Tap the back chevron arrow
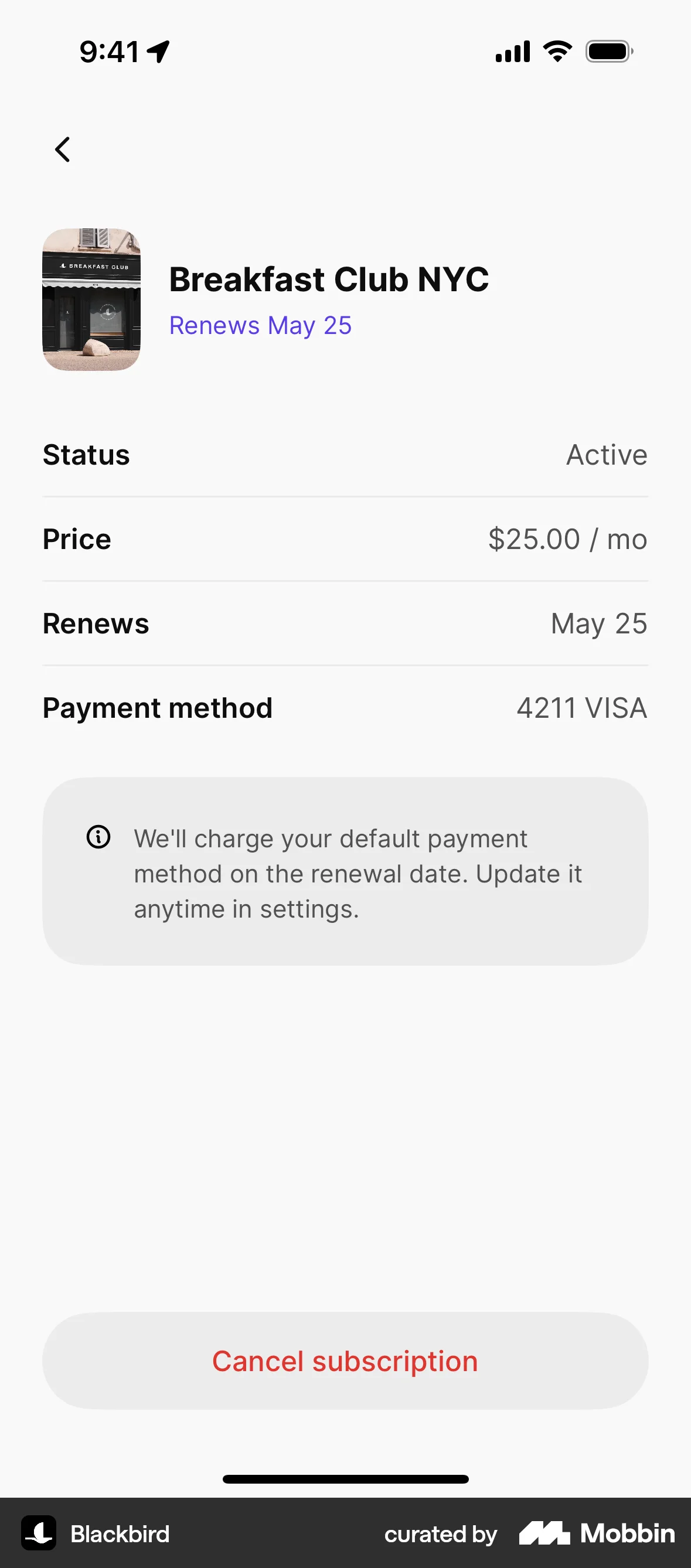The image size is (691, 1568). click(x=63, y=149)
